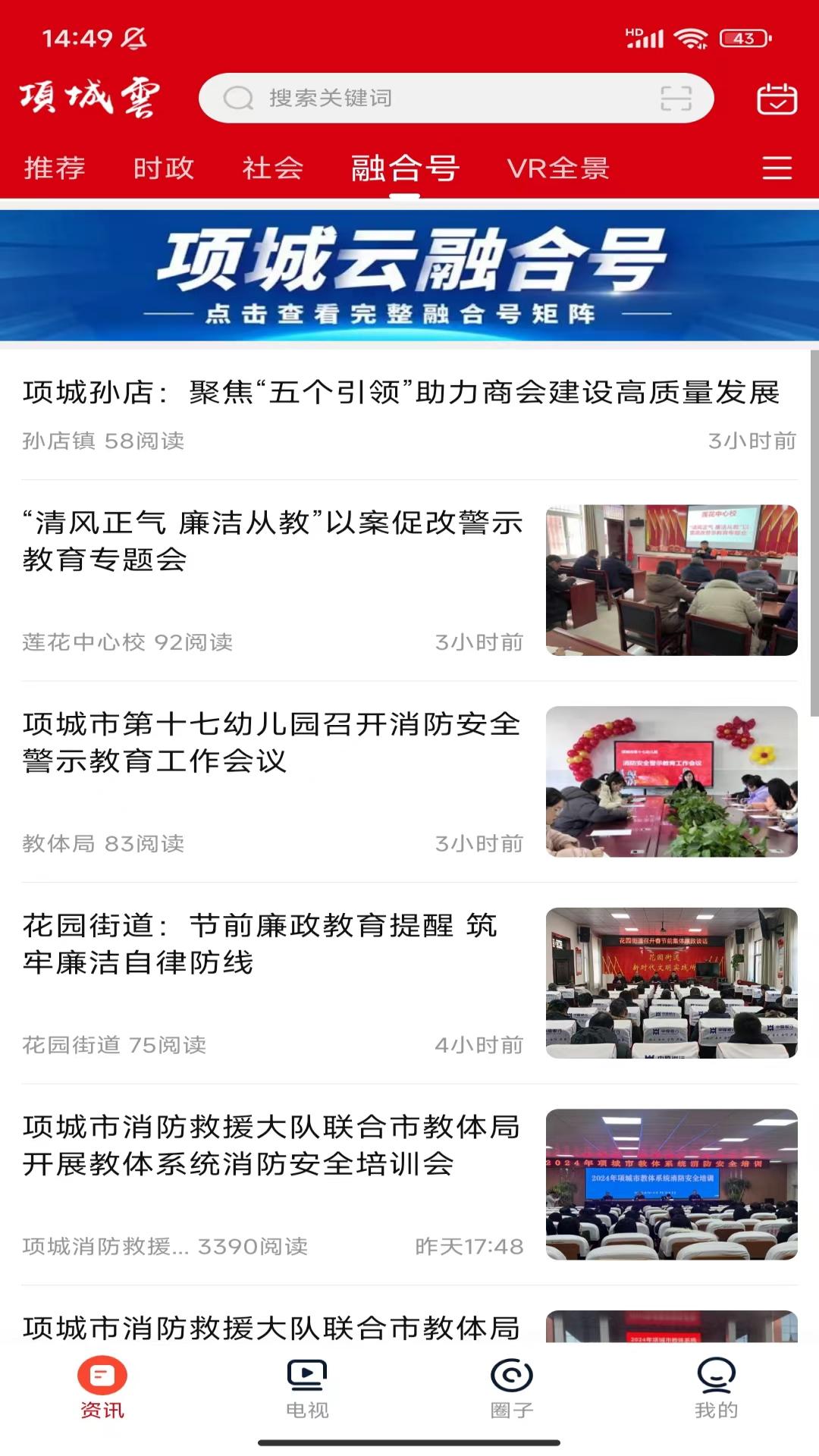
Task: Open the VR全景 tab
Action: click(559, 169)
